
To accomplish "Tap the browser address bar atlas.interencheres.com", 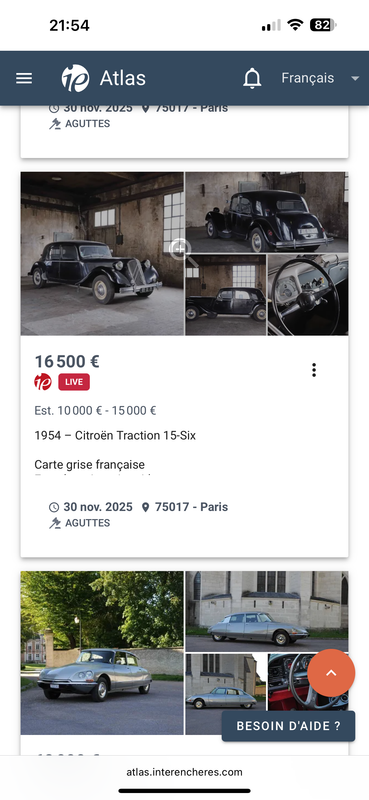I will click(x=184, y=772).
